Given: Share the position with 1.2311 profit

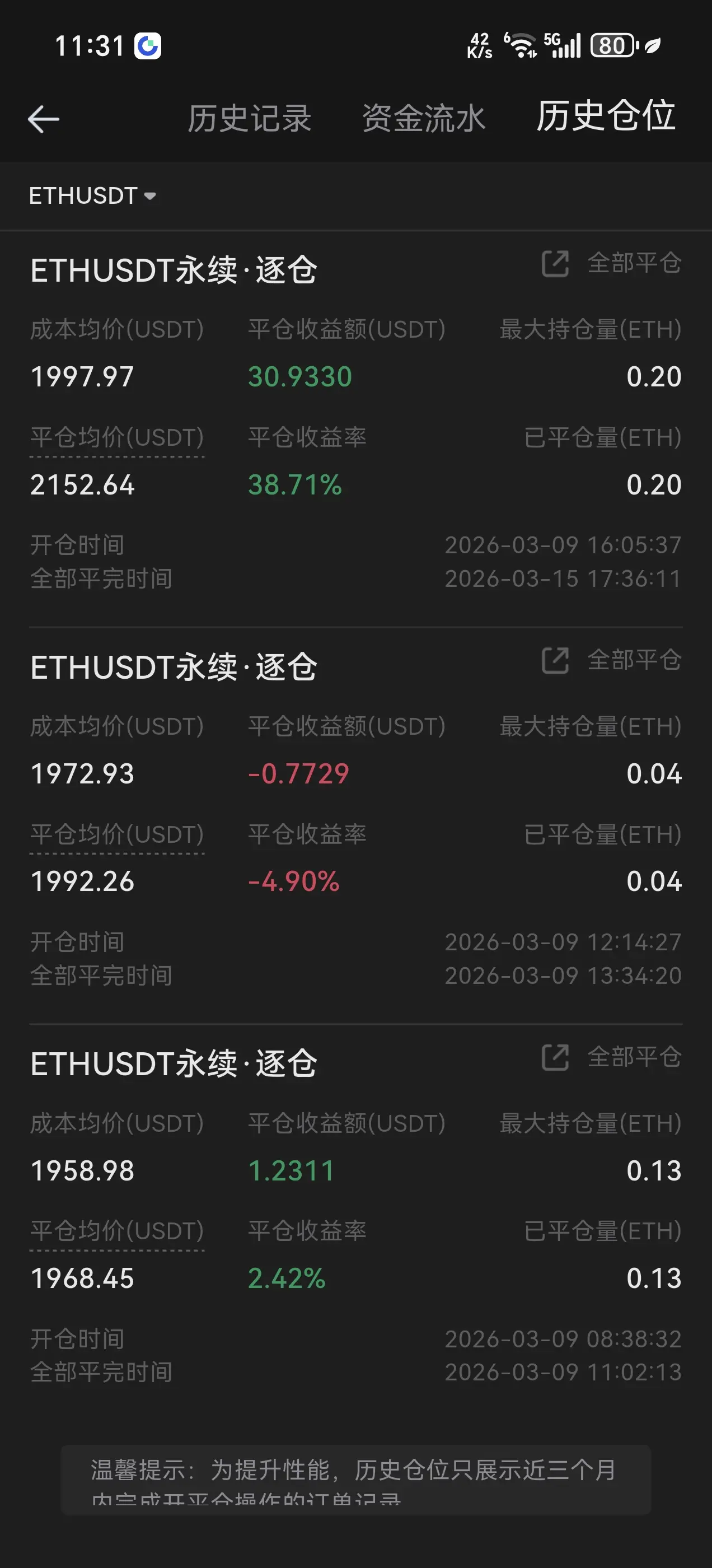Looking at the screenshot, I should click(x=555, y=1057).
